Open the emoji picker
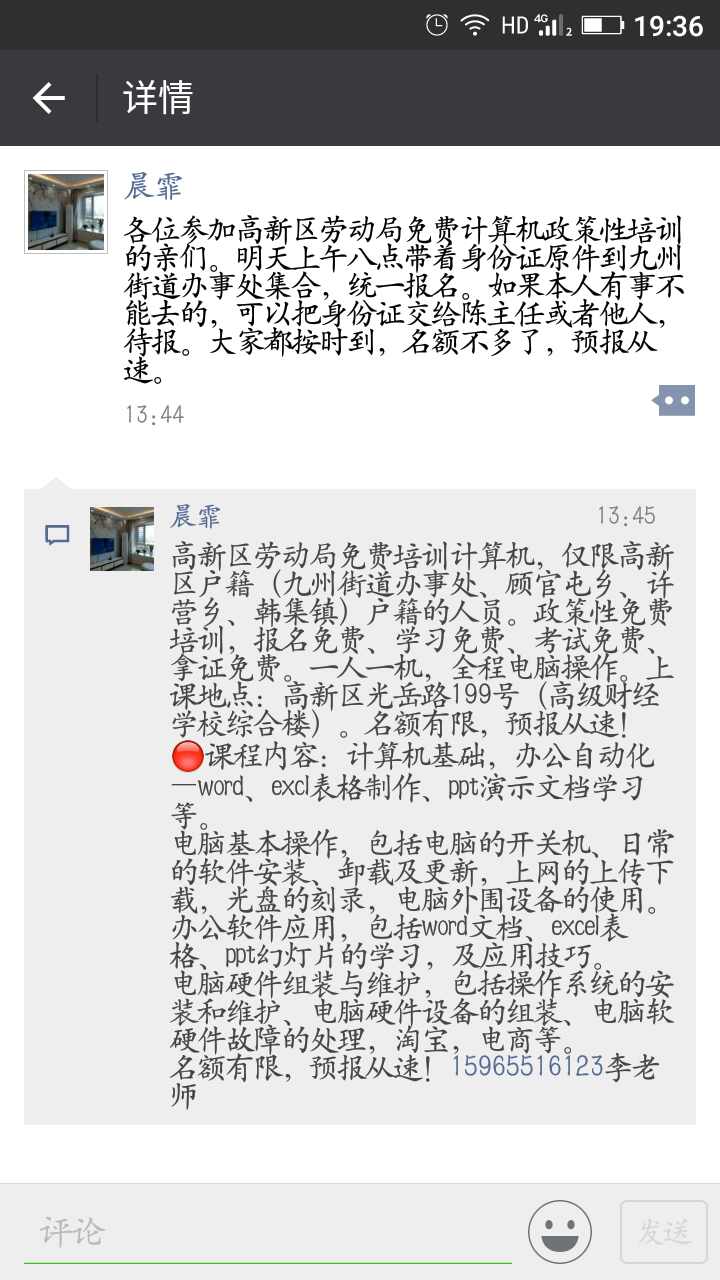 tap(560, 1232)
